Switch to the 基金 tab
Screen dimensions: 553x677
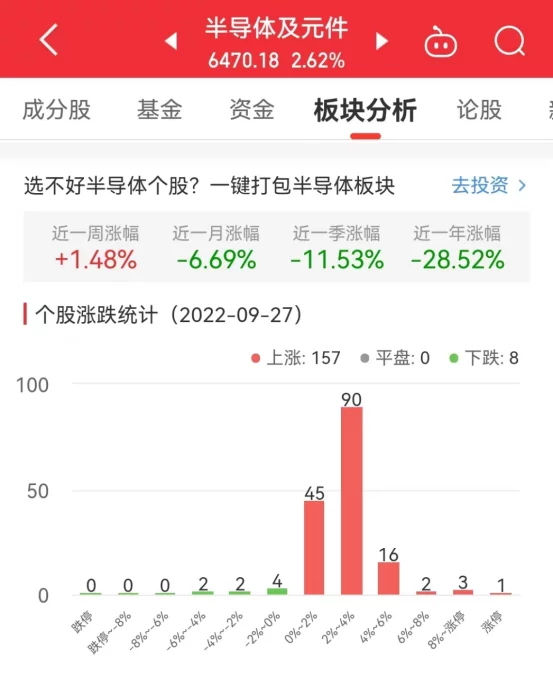pyautogui.click(x=160, y=110)
